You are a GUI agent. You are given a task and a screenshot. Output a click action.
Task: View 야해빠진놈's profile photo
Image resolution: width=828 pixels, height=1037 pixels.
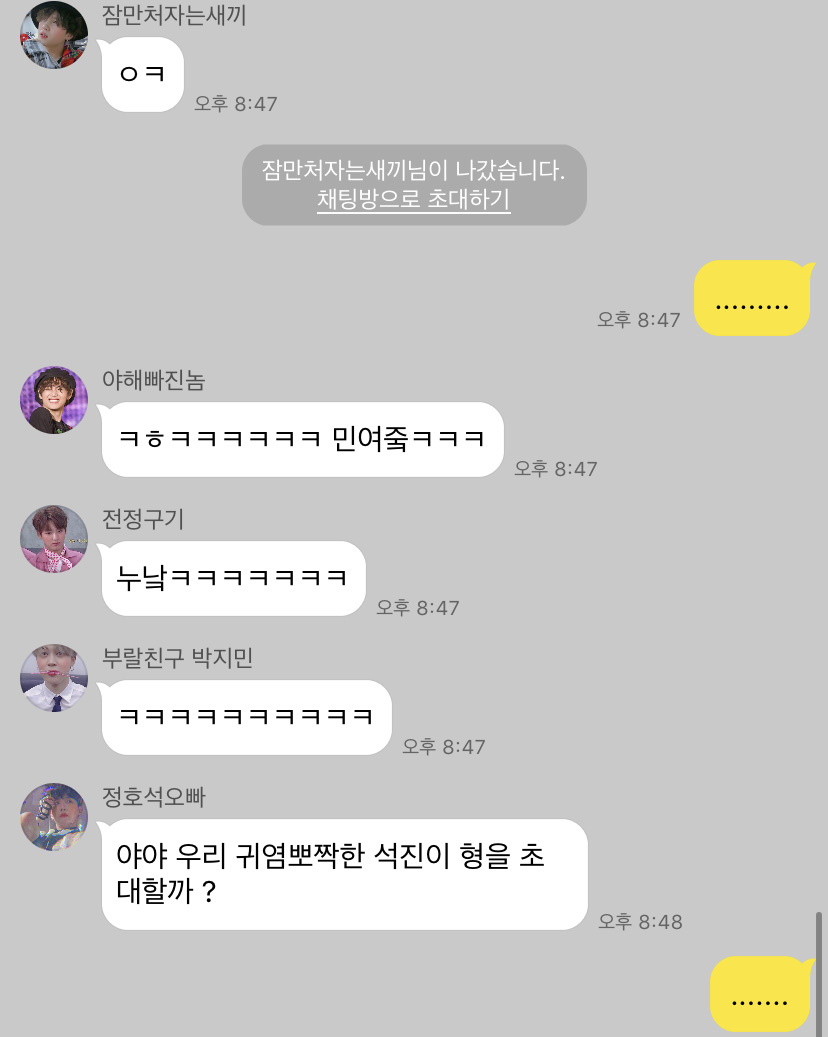(54, 400)
